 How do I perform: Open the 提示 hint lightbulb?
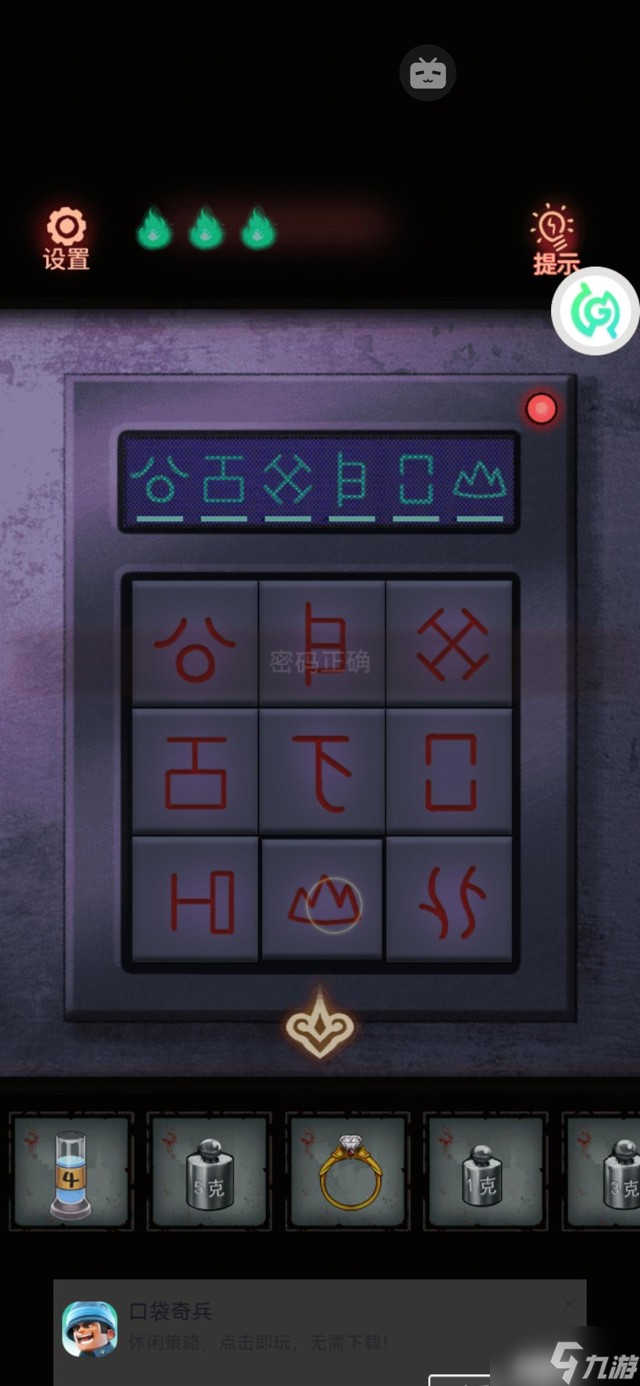click(553, 240)
